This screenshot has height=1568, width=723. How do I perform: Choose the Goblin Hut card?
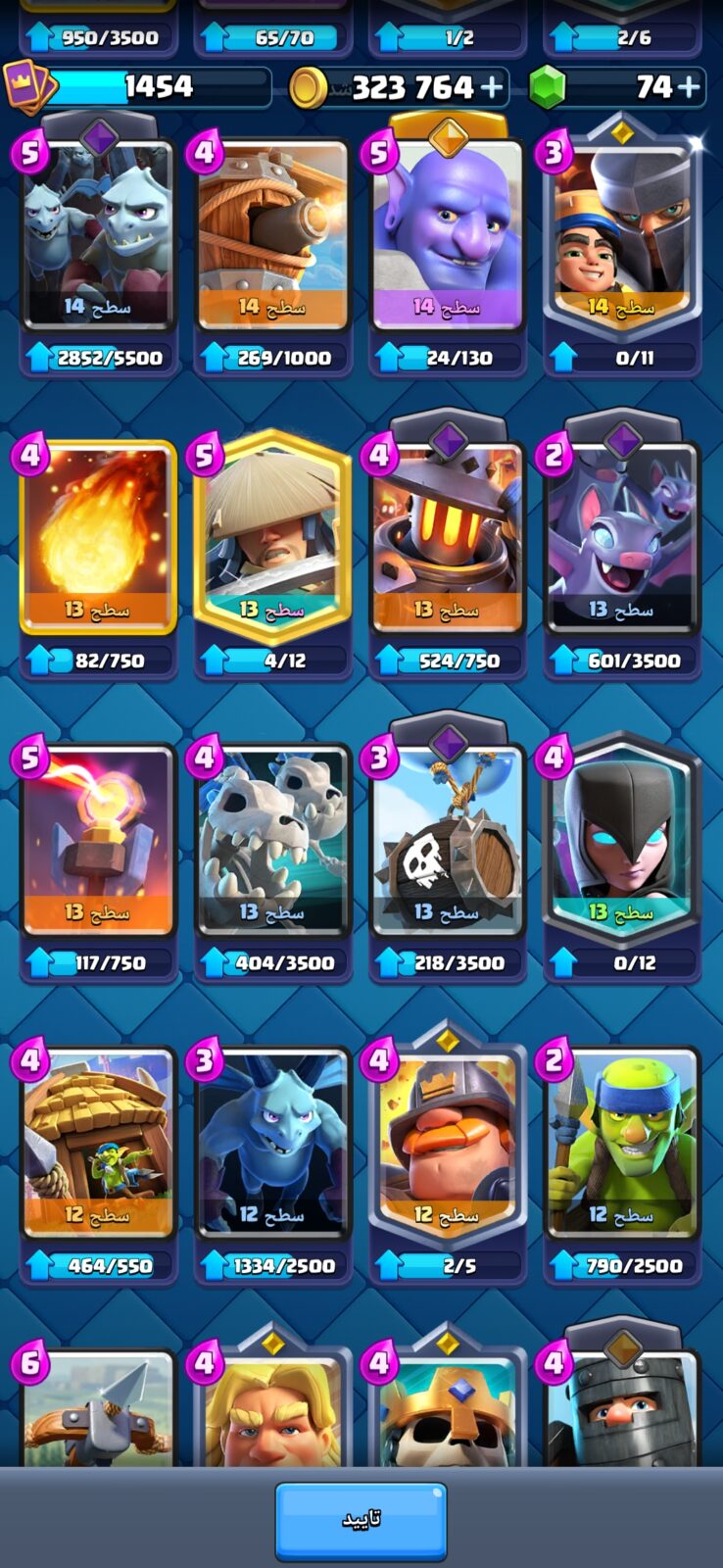click(98, 1143)
